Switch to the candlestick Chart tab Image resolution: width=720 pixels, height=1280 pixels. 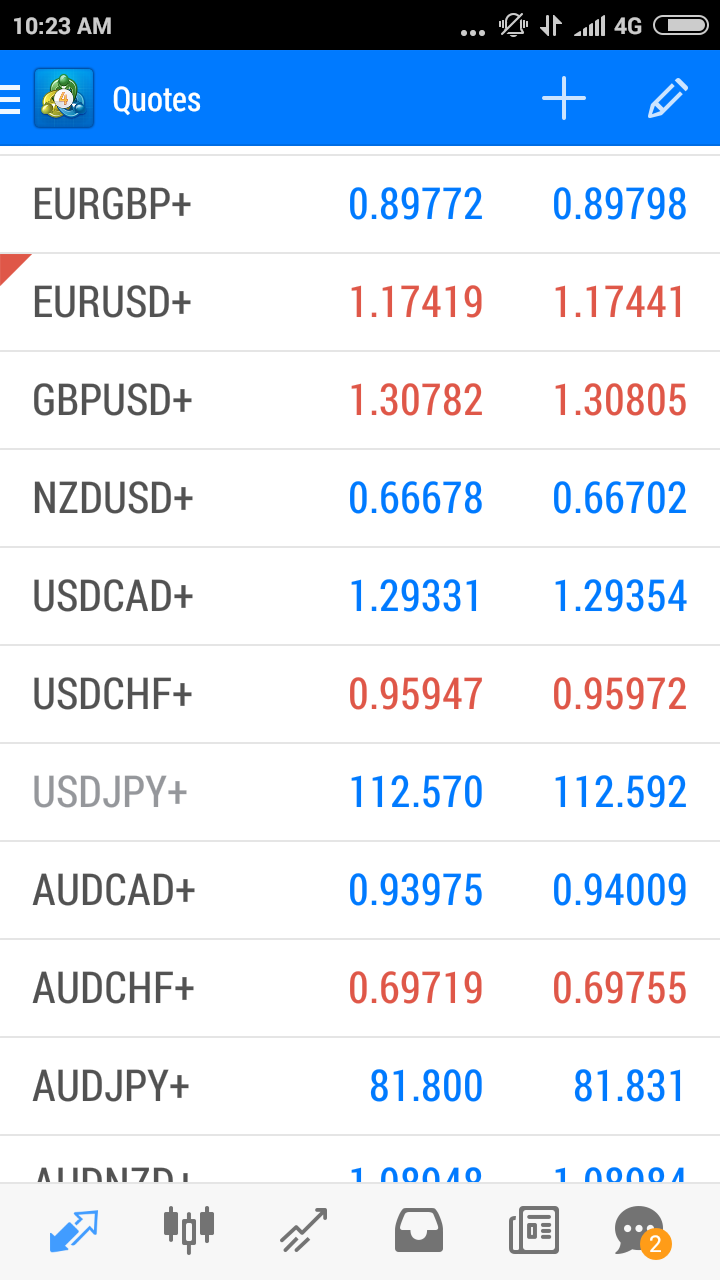tap(188, 1231)
